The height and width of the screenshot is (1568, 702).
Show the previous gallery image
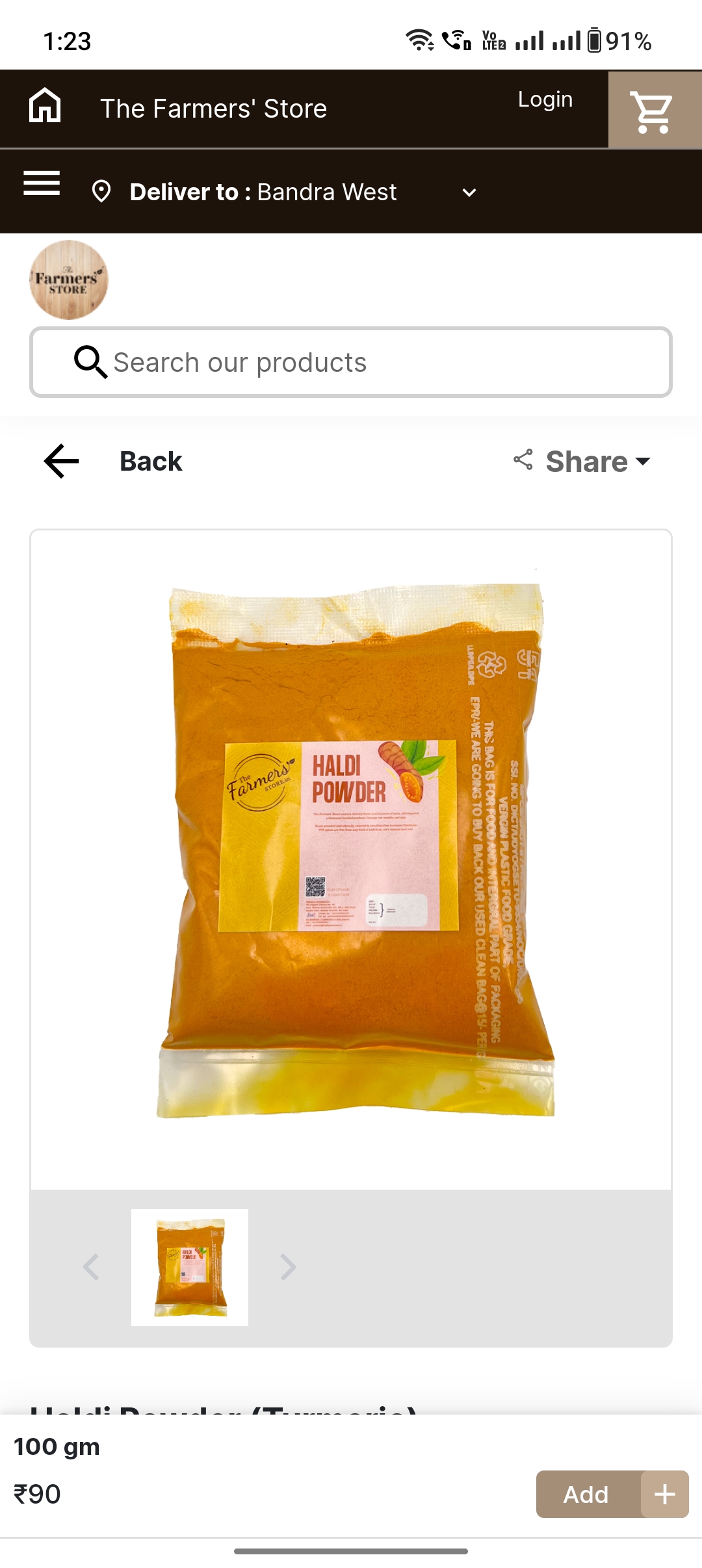coord(91,1267)
